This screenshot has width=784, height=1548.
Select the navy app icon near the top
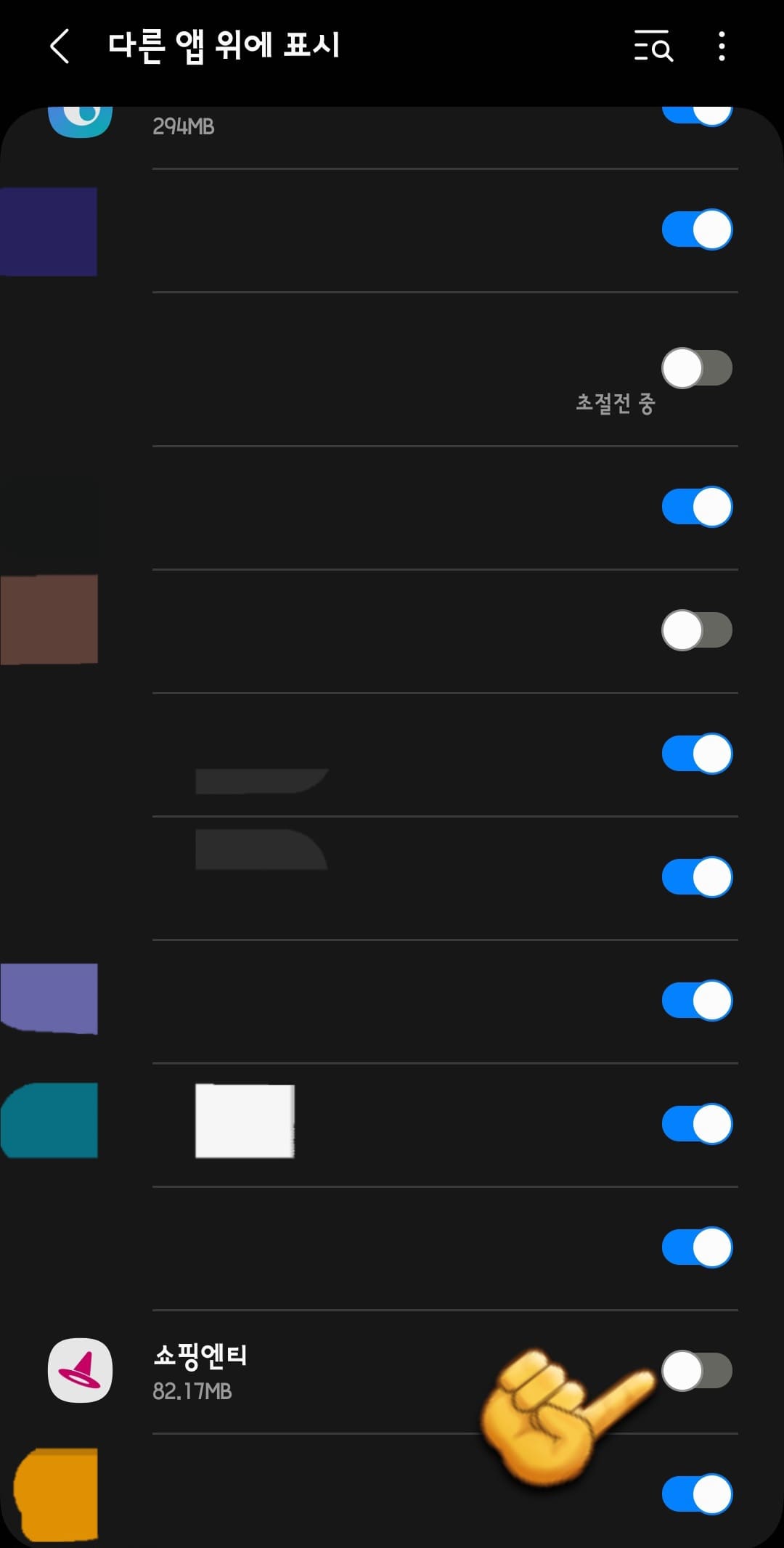[47, 231]
